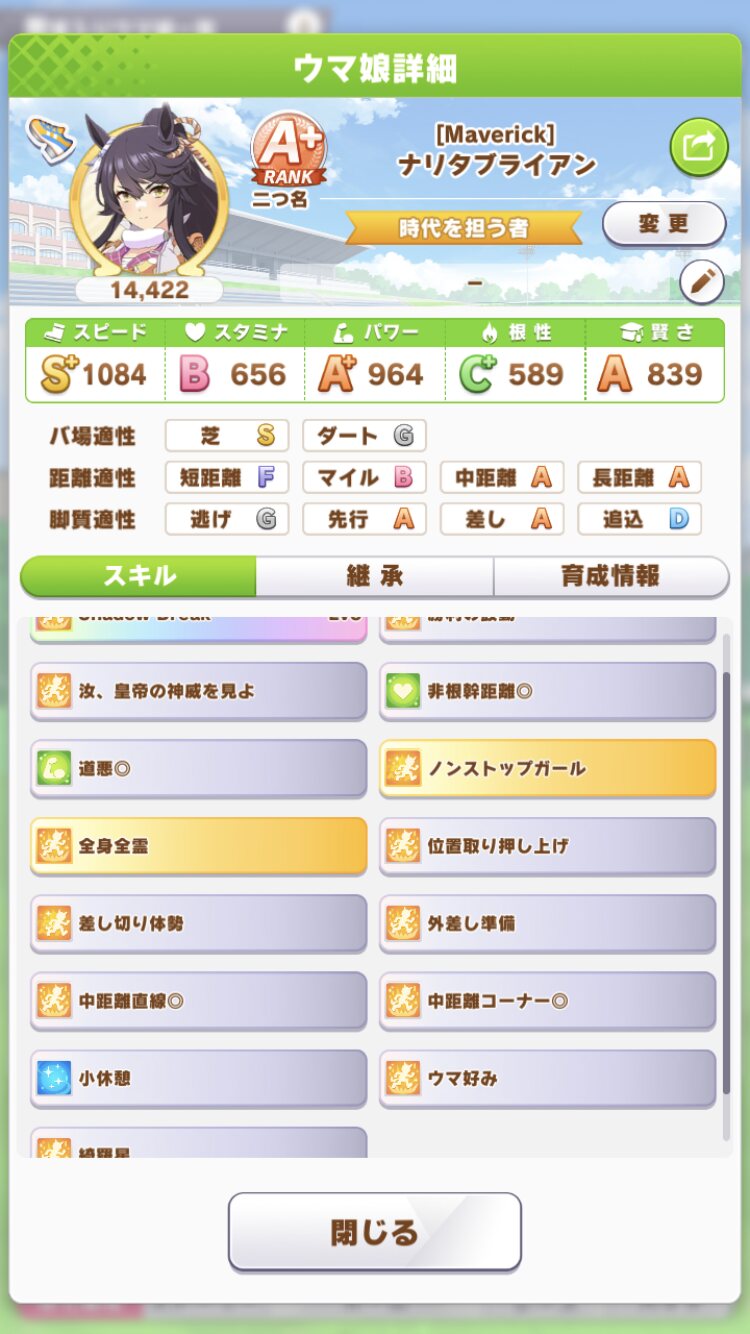750x1334 pixels.
Task: Switch to the 育成情報 tab
Action: pyautogui.click(x=610, y=576)
